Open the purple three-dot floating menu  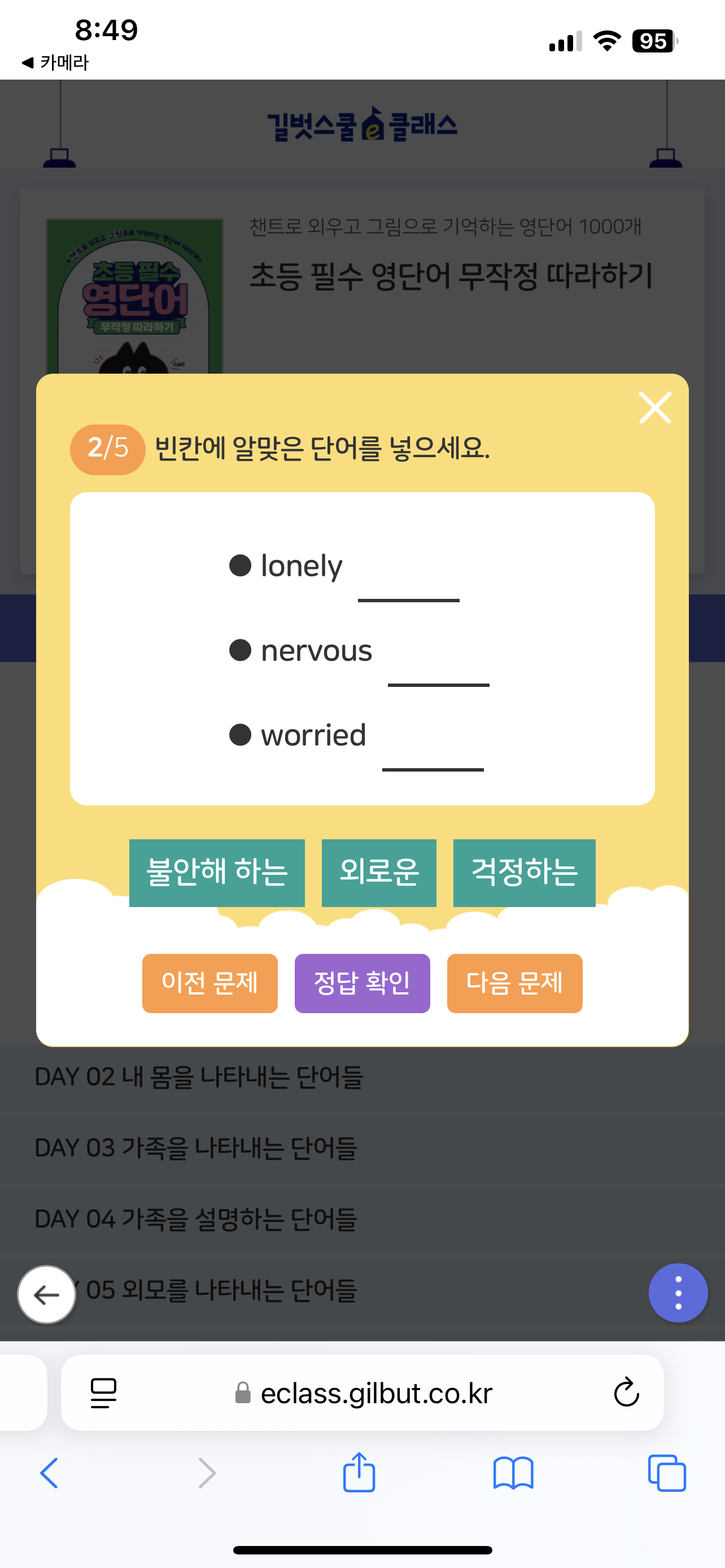coord(678,1292)
